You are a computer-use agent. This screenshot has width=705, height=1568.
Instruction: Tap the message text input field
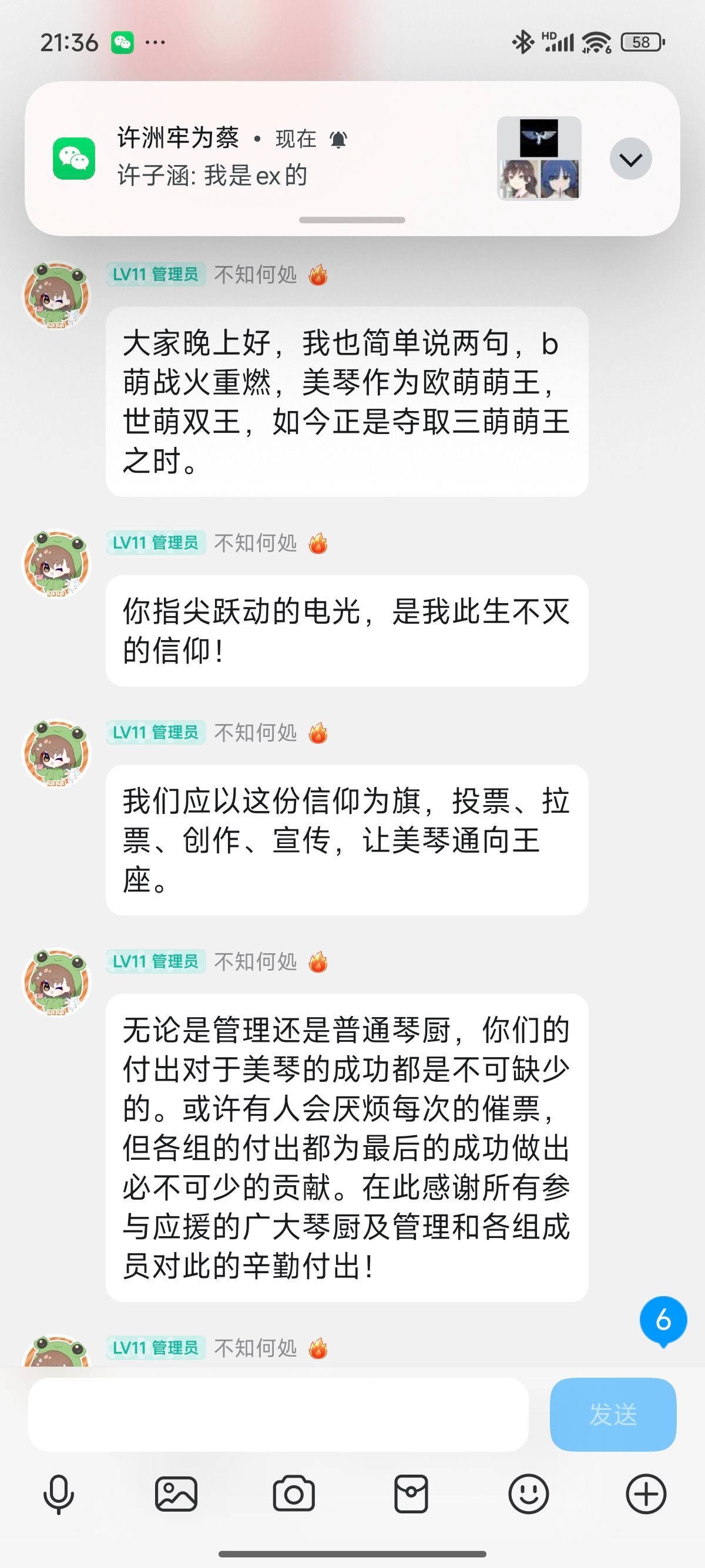coord(278,1414)
